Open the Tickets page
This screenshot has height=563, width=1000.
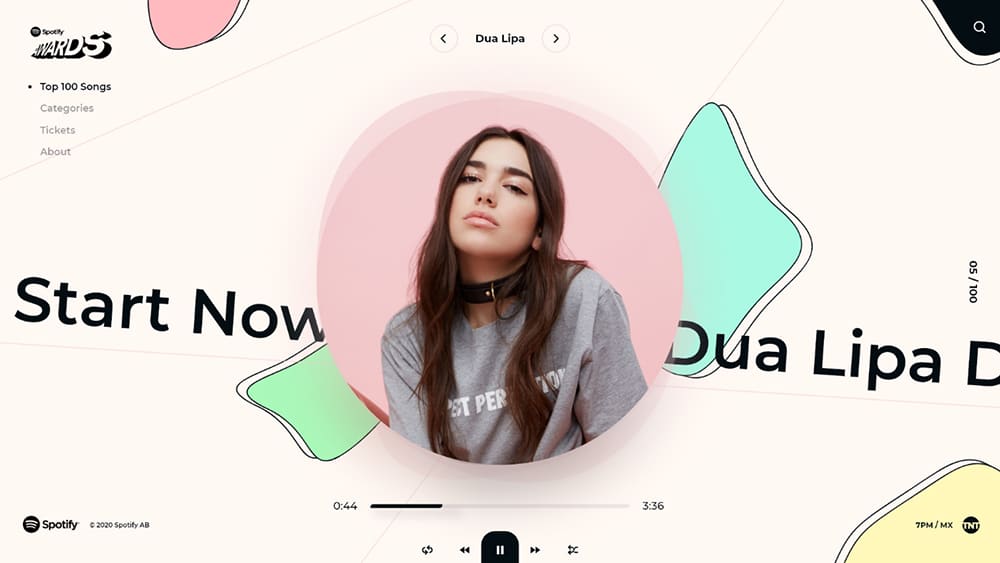(x=57, y=130)
